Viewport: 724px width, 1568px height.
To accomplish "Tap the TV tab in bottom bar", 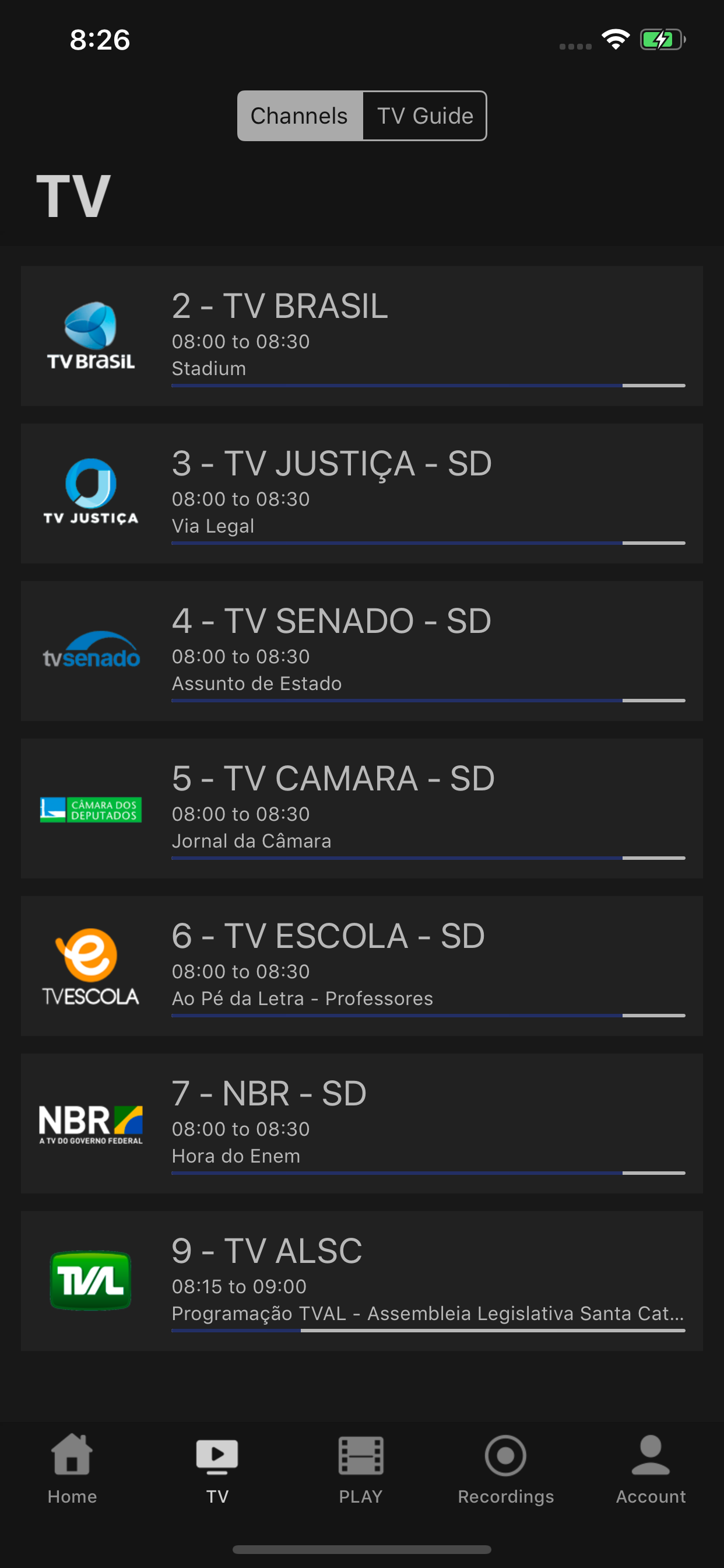I will pyautogui.click(x=217, y=1468).
